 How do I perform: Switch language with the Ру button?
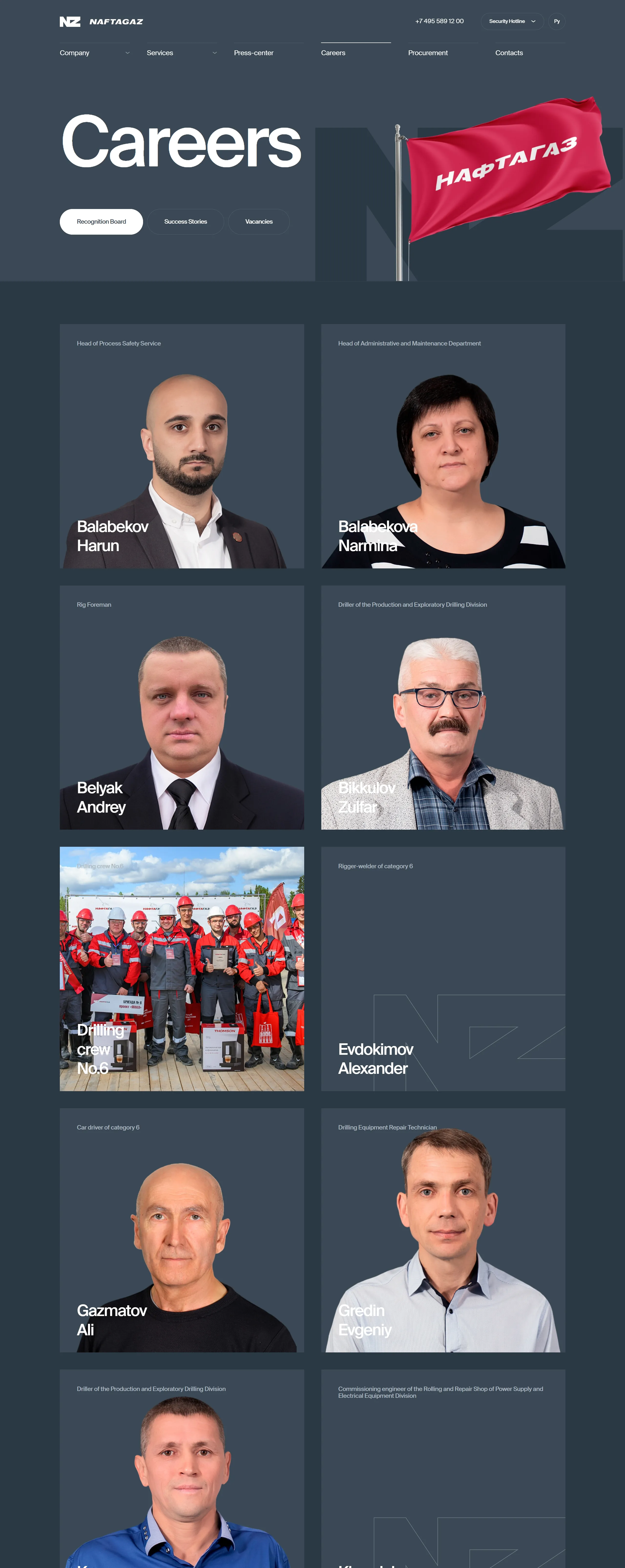click(x=556, y=21)
